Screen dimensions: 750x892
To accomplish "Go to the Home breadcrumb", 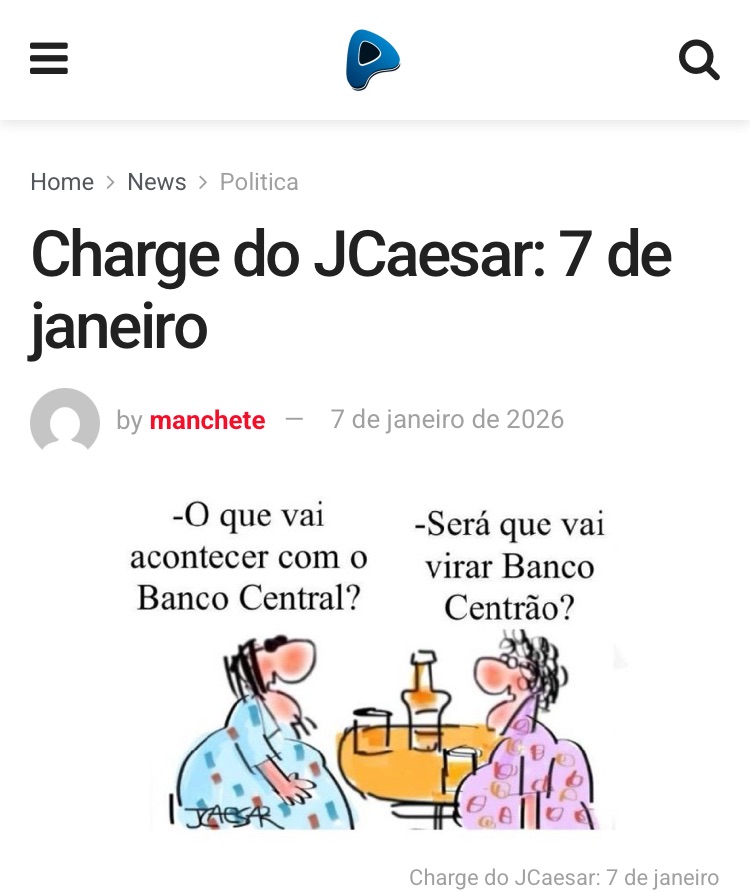I will click(62, 182).
